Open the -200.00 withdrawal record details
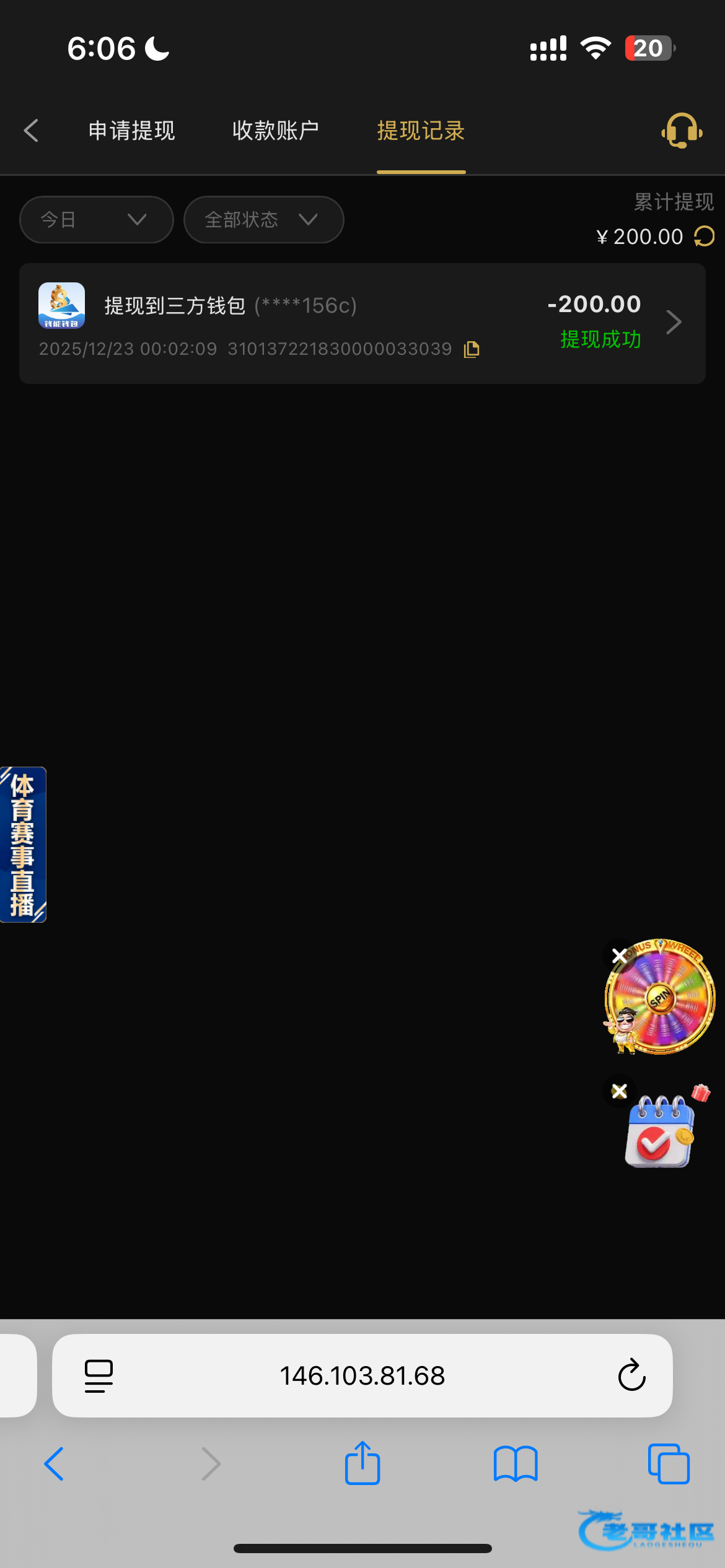Screen dimensions: 725x1568 pyautogui.click(x=673, y=322)
